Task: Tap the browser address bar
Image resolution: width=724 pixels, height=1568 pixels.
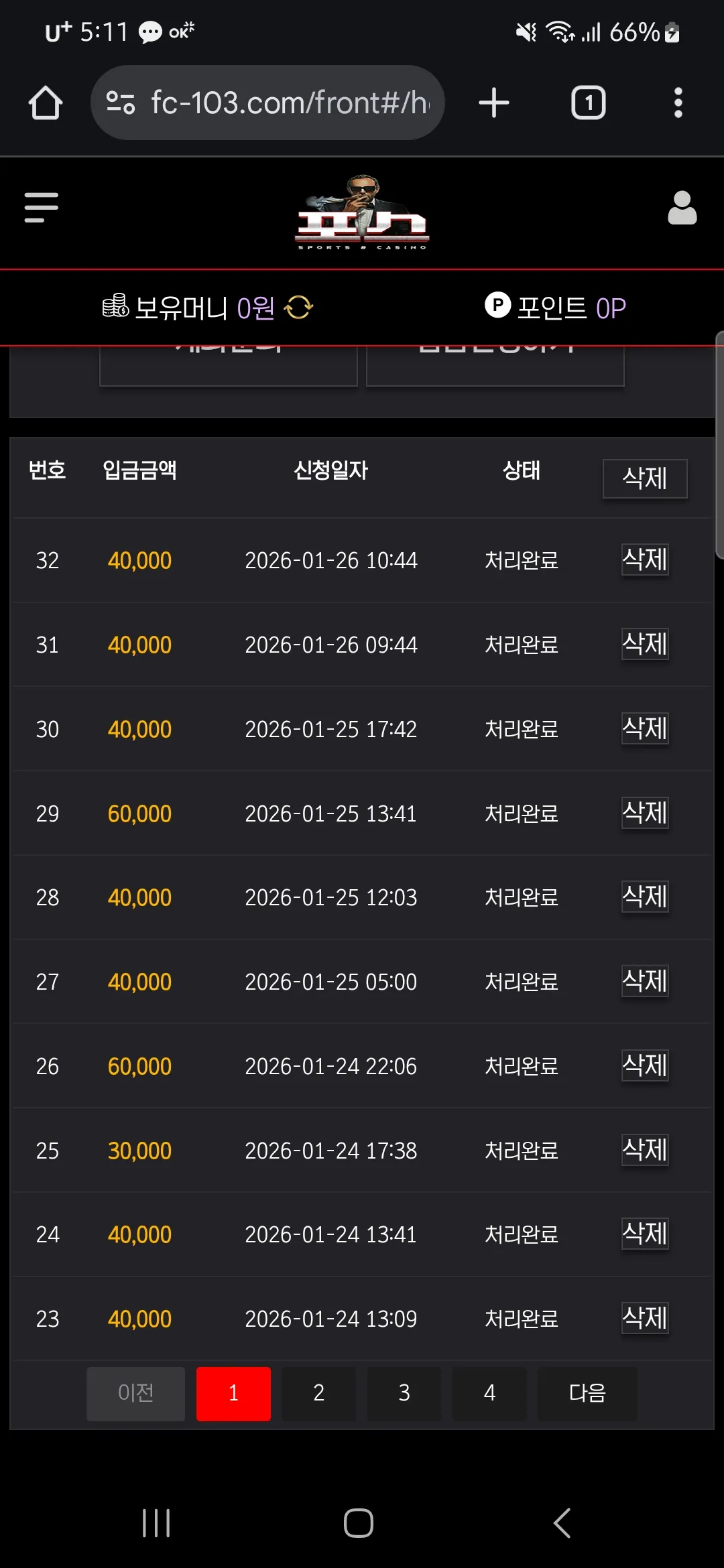Action: coord(267,103)
